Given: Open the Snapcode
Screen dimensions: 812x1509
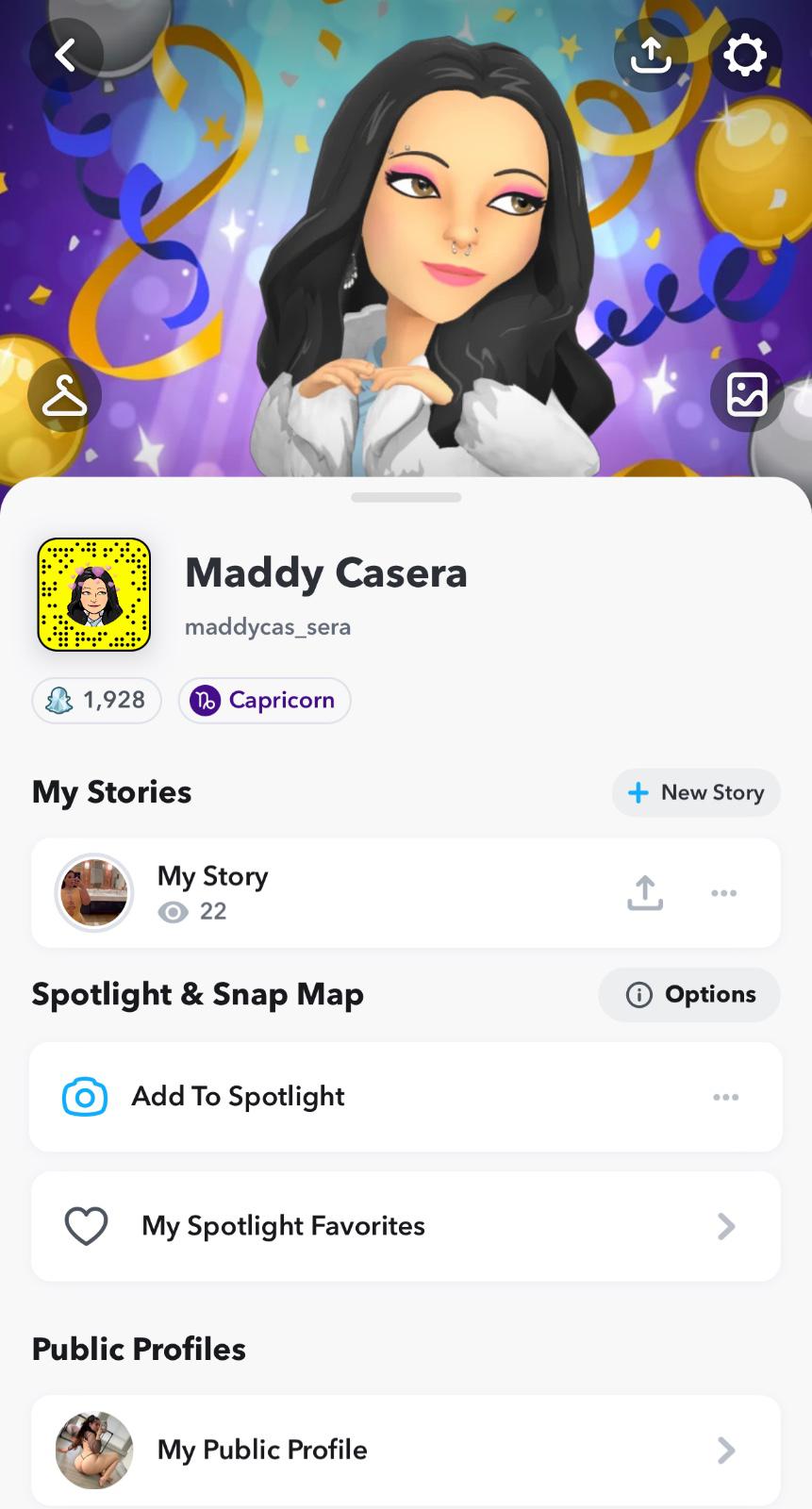Looking at the screenshot, I should [94, 595].
